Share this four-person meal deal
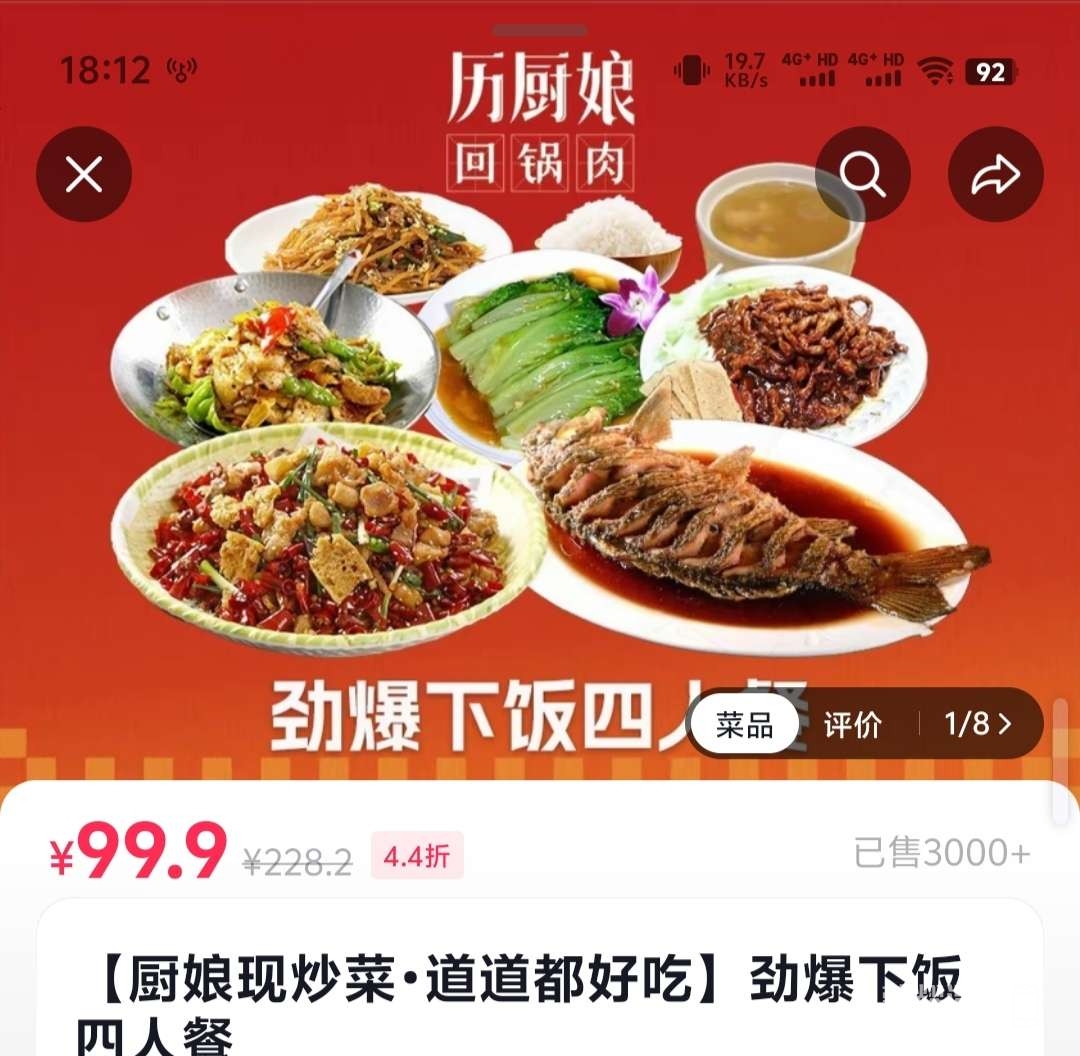The height and width of the screenshot is (1056, 1080). 995,175
